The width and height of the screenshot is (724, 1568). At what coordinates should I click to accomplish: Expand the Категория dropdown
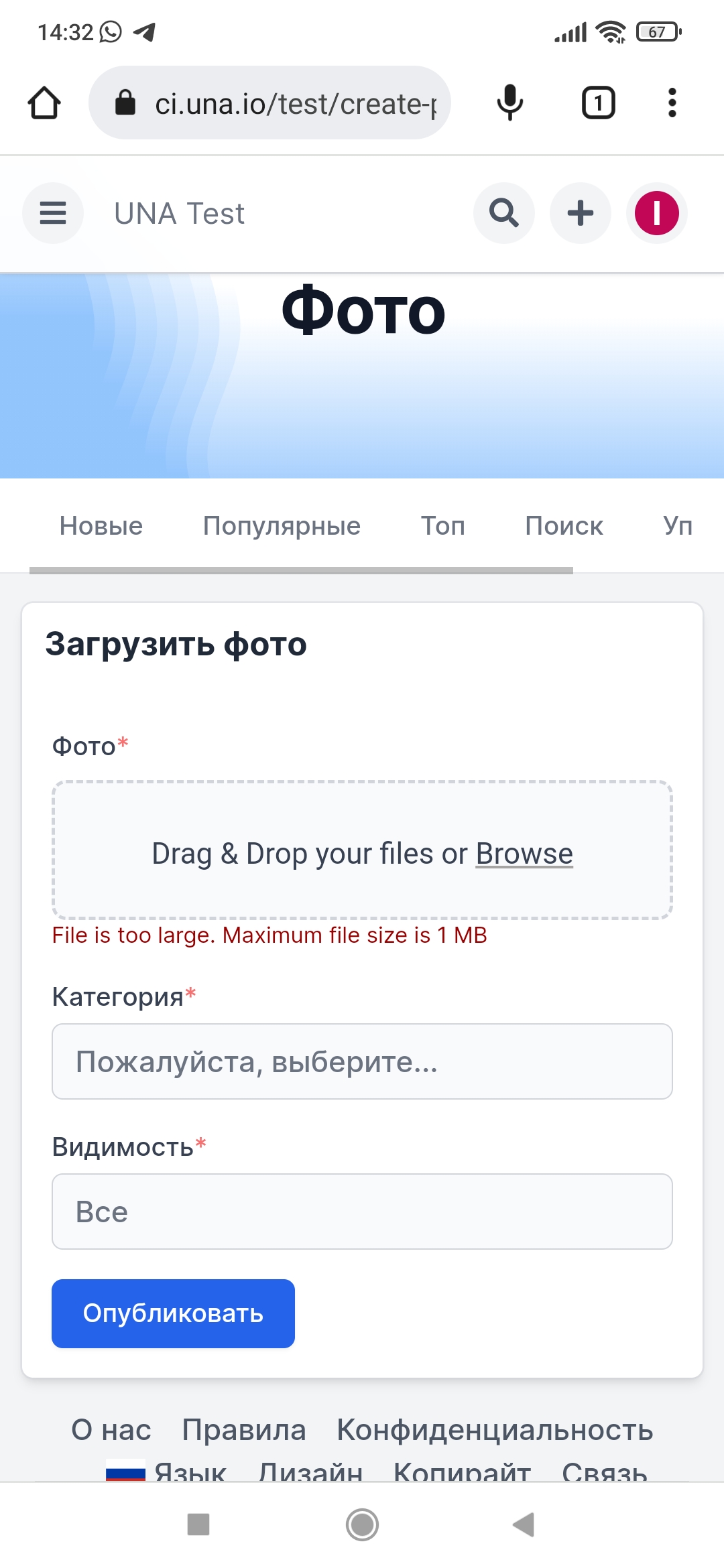(x=362, y=1061)
